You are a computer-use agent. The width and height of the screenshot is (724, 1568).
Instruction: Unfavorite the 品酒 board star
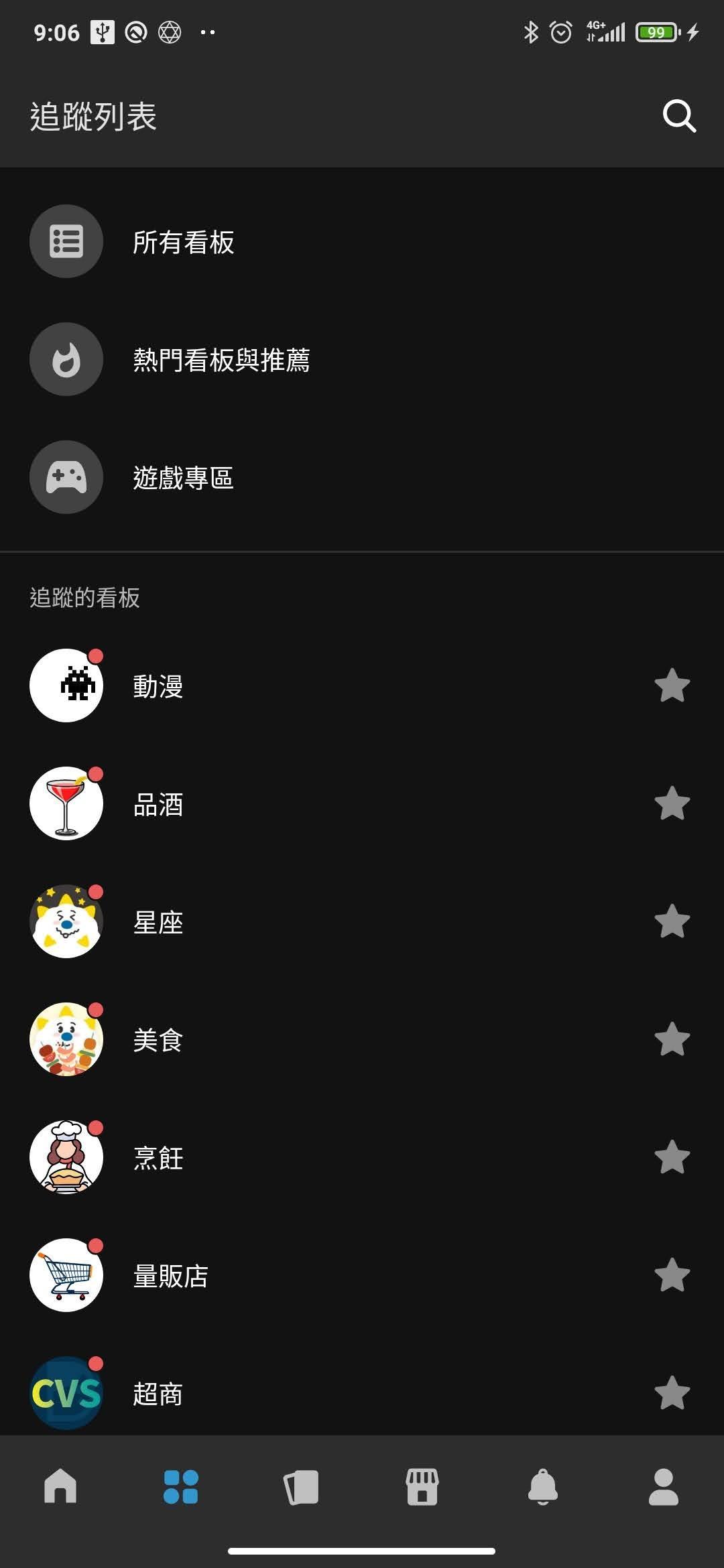[x=673, y=803]
